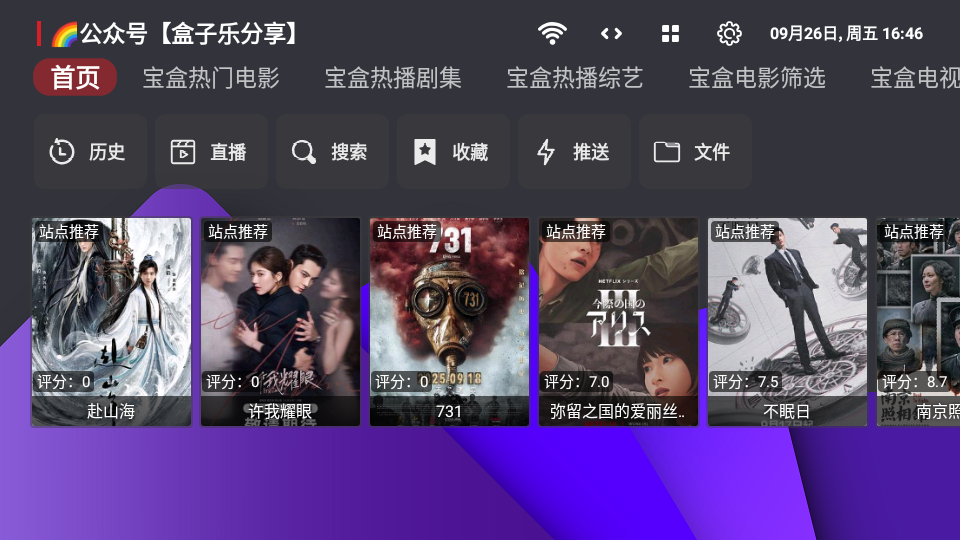Tap the source switch arrows icon
Viewport: 960px width, 540px height.
[x=611, y=33]
